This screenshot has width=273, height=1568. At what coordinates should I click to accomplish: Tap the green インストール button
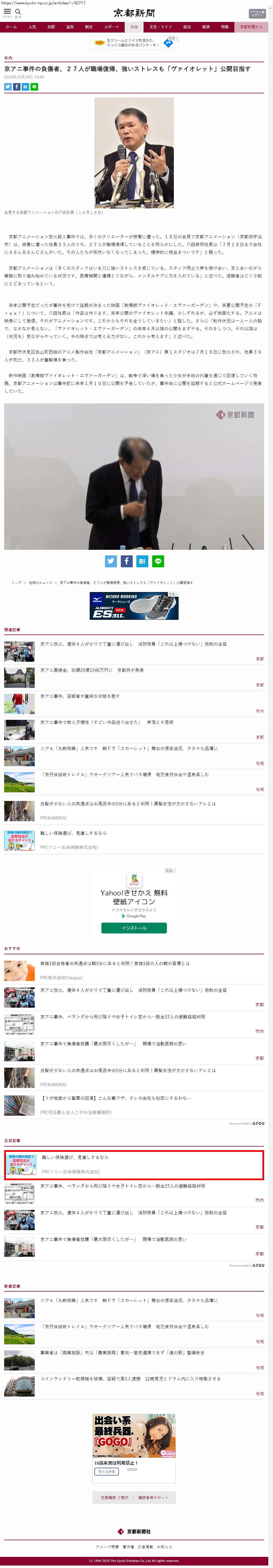[x=134, y=928]
